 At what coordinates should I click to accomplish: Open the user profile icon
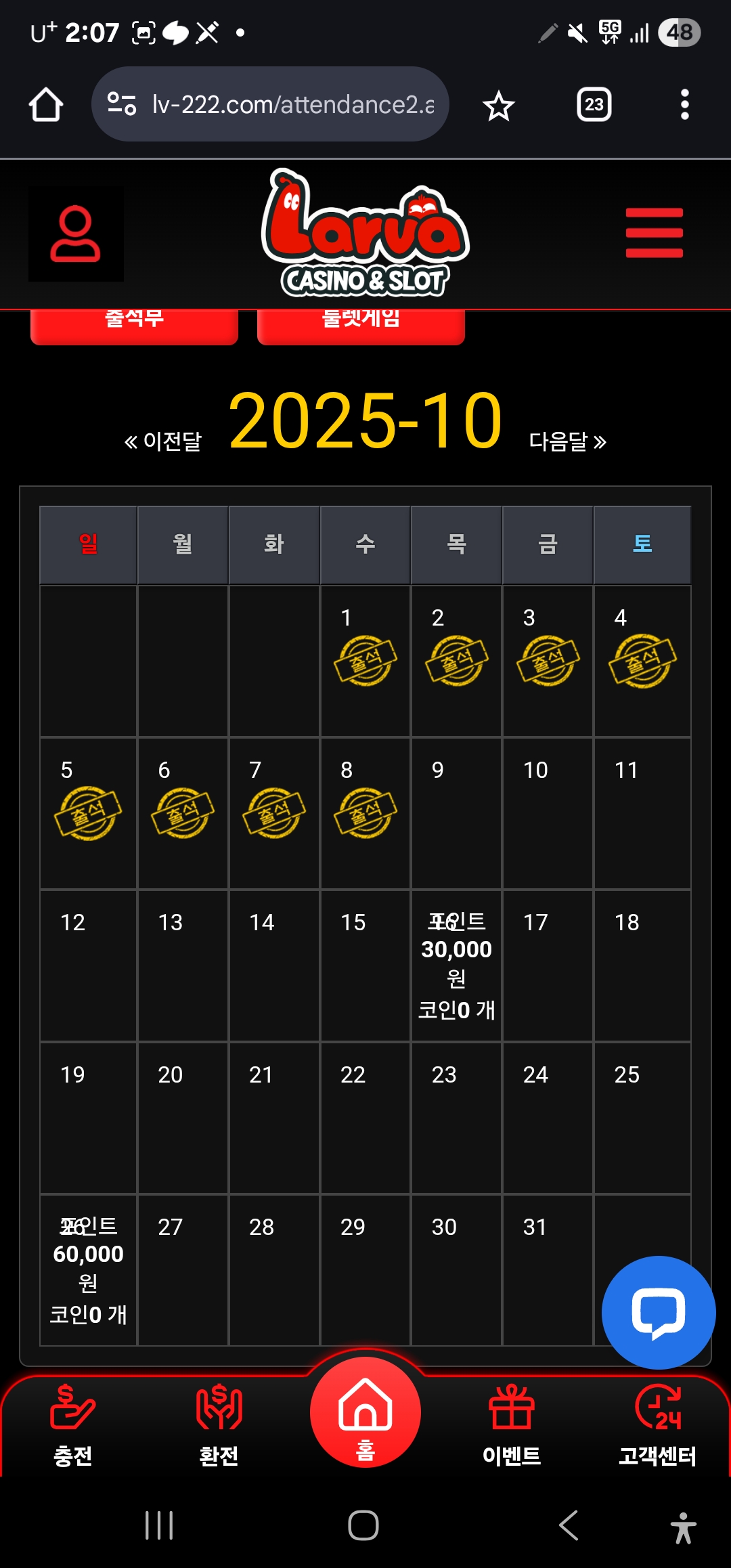(x=75, y=234)
